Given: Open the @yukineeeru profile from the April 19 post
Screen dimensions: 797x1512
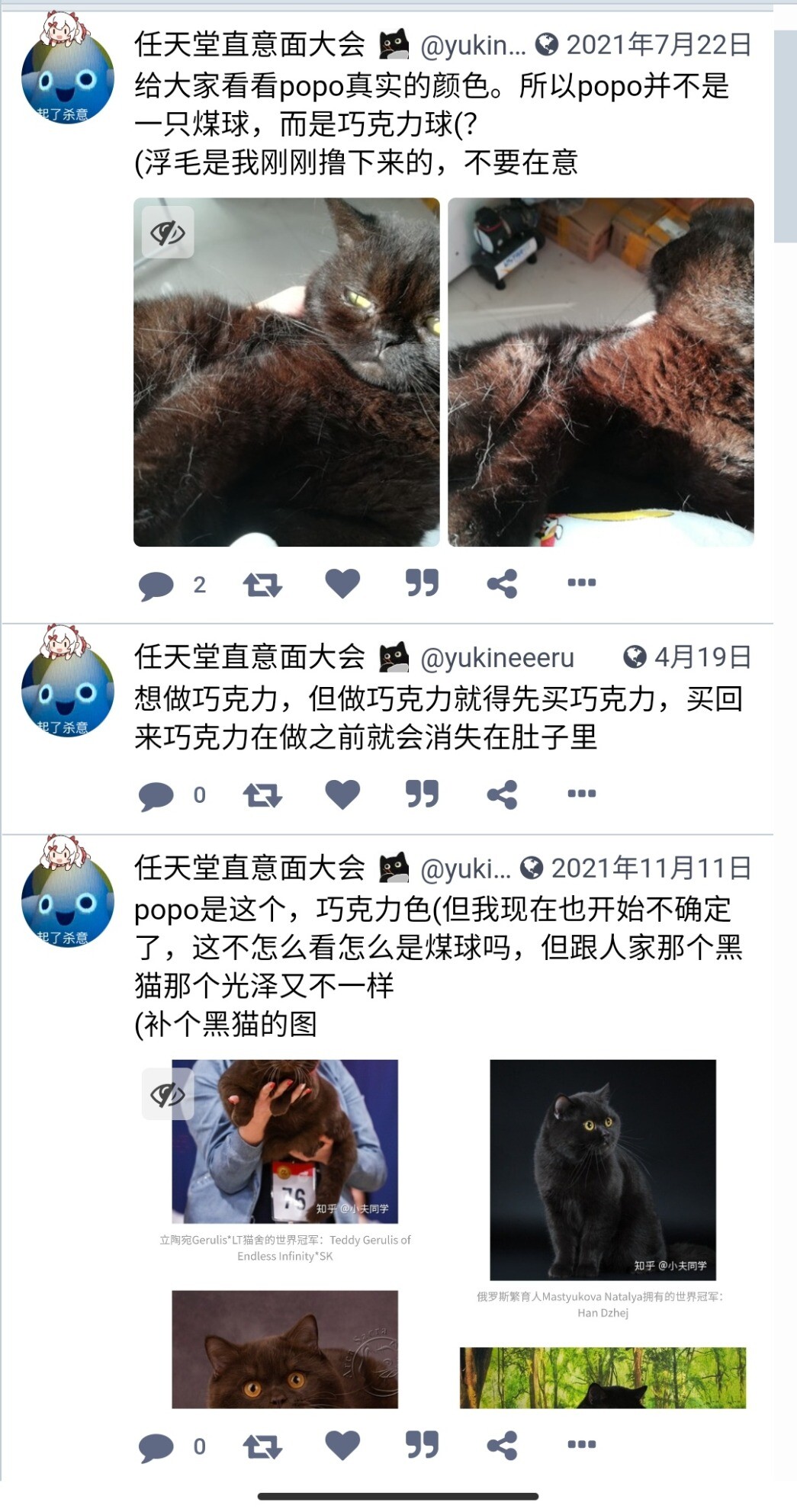Looking at the screenshot, I should (497, 658).
